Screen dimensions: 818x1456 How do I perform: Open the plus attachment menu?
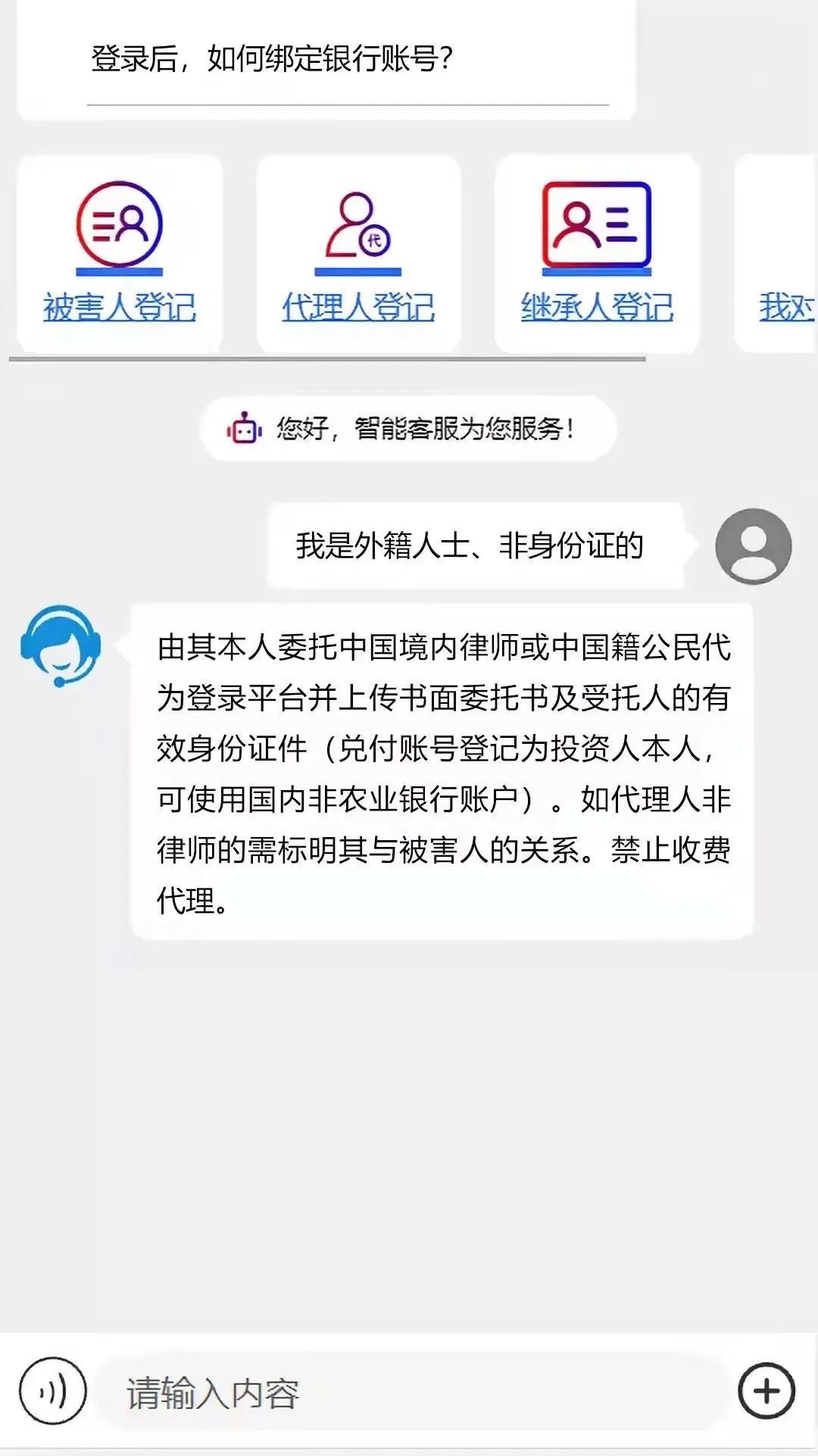[766, 1391]
